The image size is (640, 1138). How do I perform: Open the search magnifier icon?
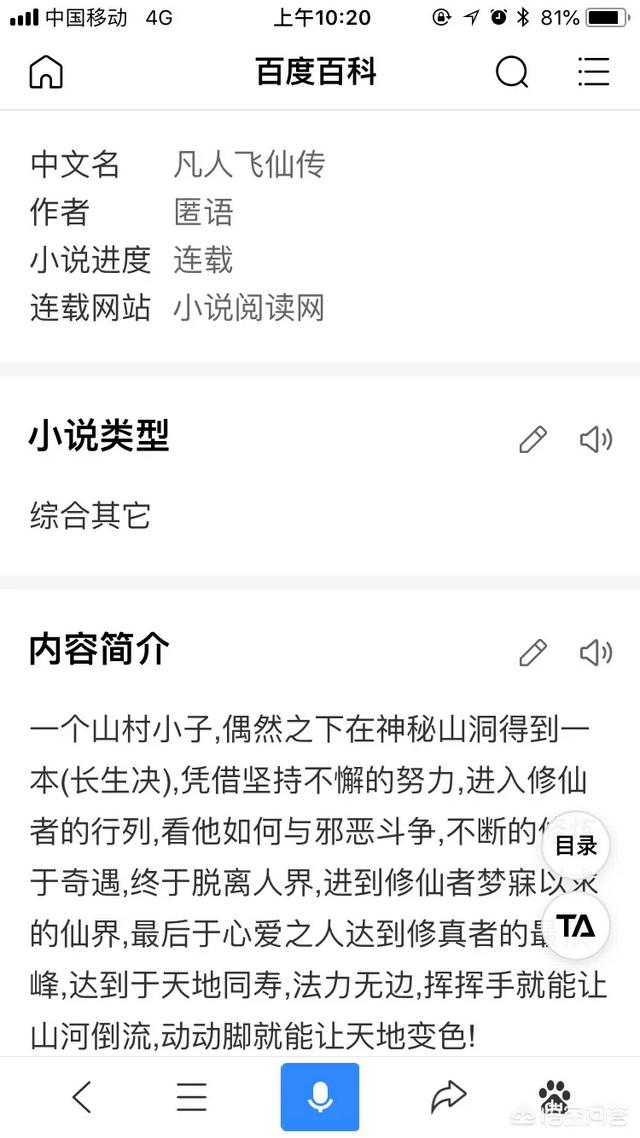coord(512,72)
